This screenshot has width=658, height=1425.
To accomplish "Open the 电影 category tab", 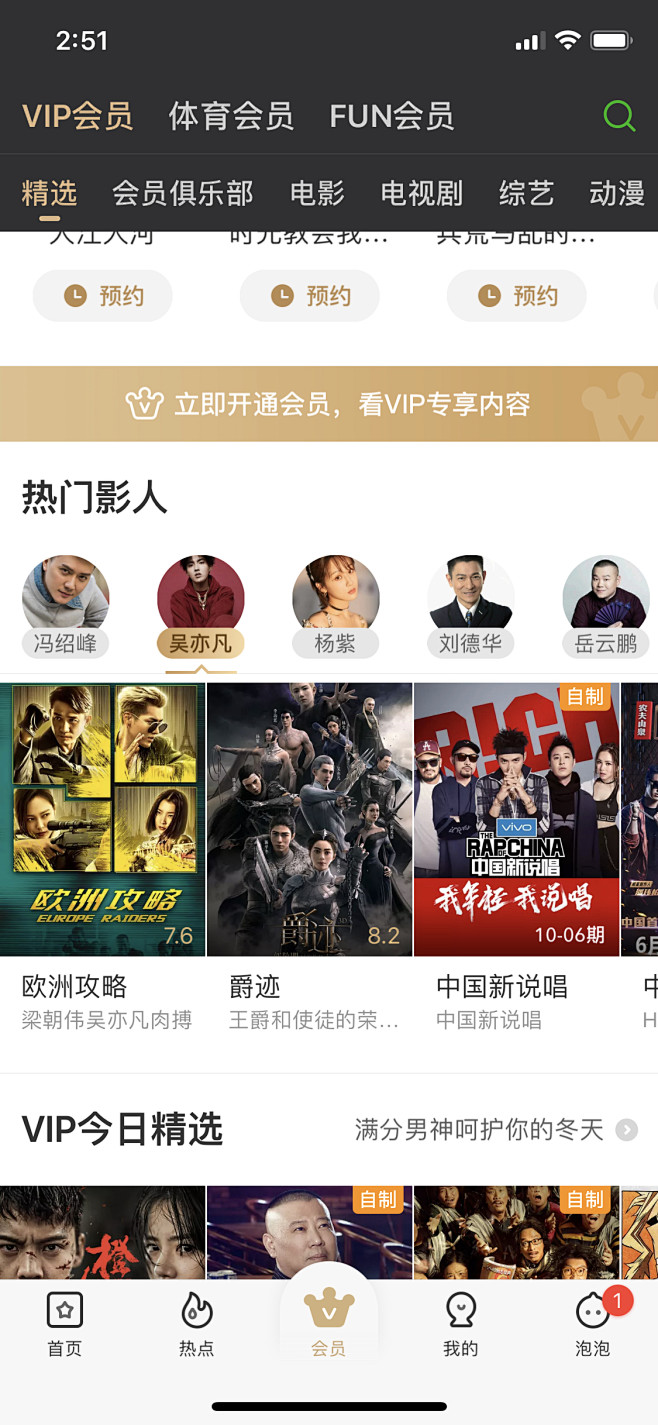I will pyautogui.click(x=317, y=193).
